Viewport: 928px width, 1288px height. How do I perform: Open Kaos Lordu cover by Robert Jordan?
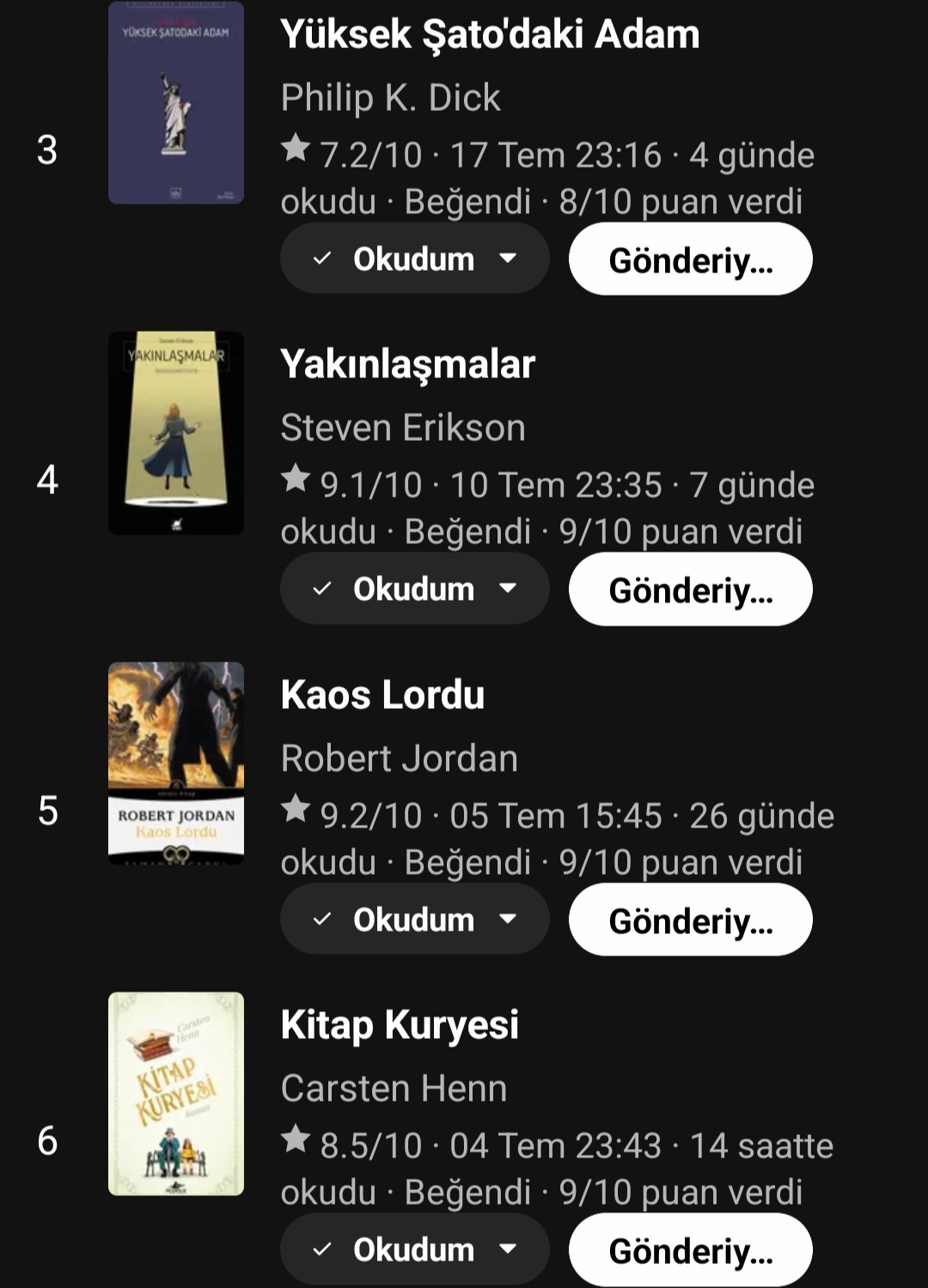pos(176,763)
